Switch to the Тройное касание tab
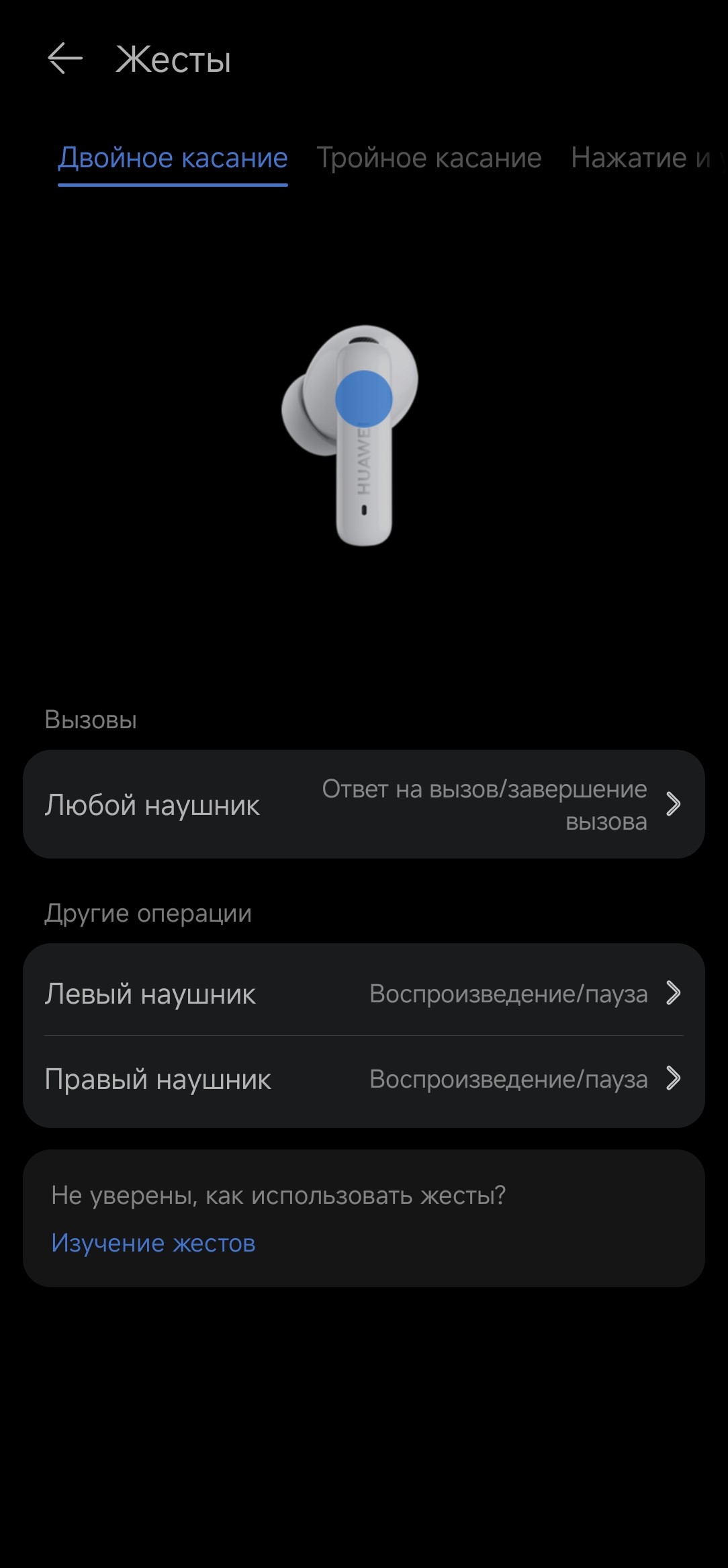Image resolution: width=728 pixels, height=1568 pixels. point(428,158)
